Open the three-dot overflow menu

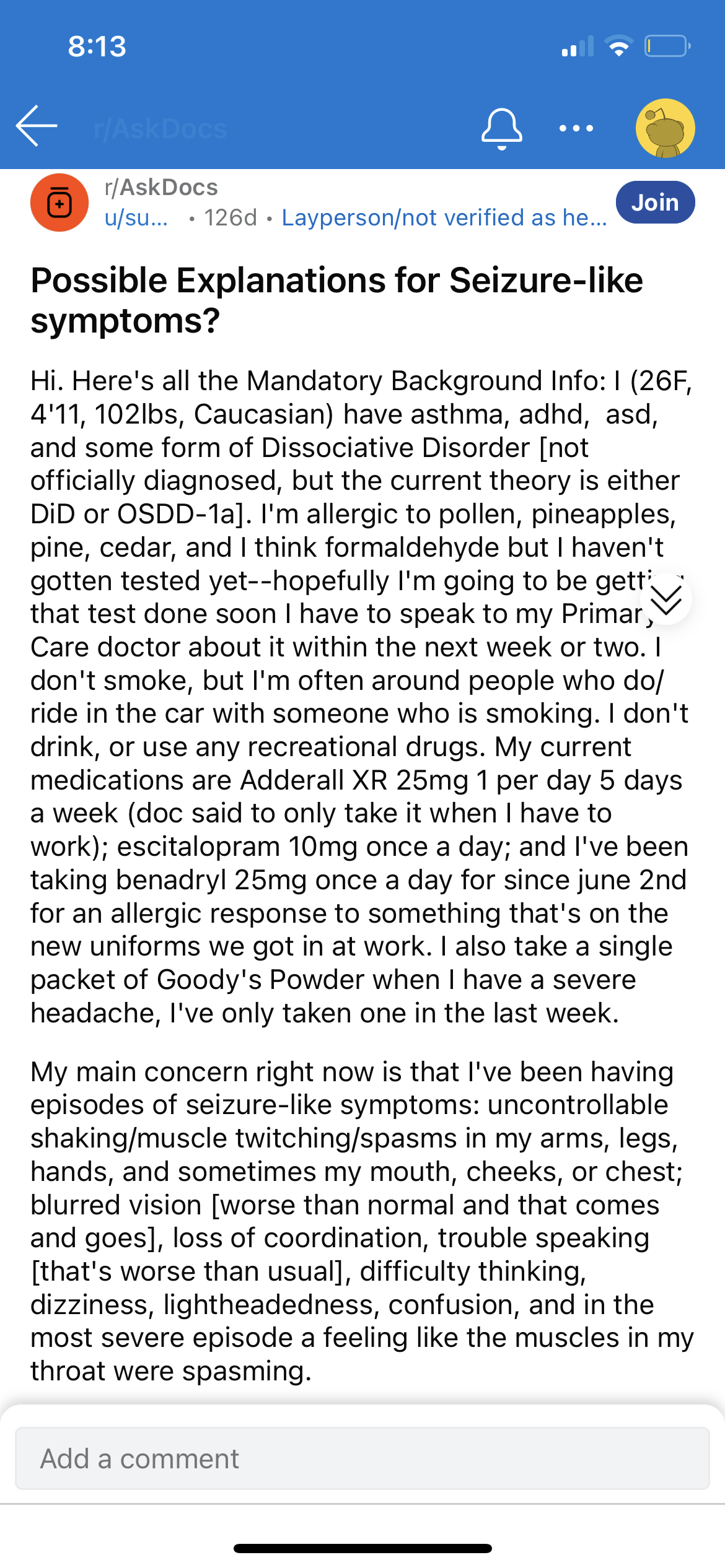(576, 128)
